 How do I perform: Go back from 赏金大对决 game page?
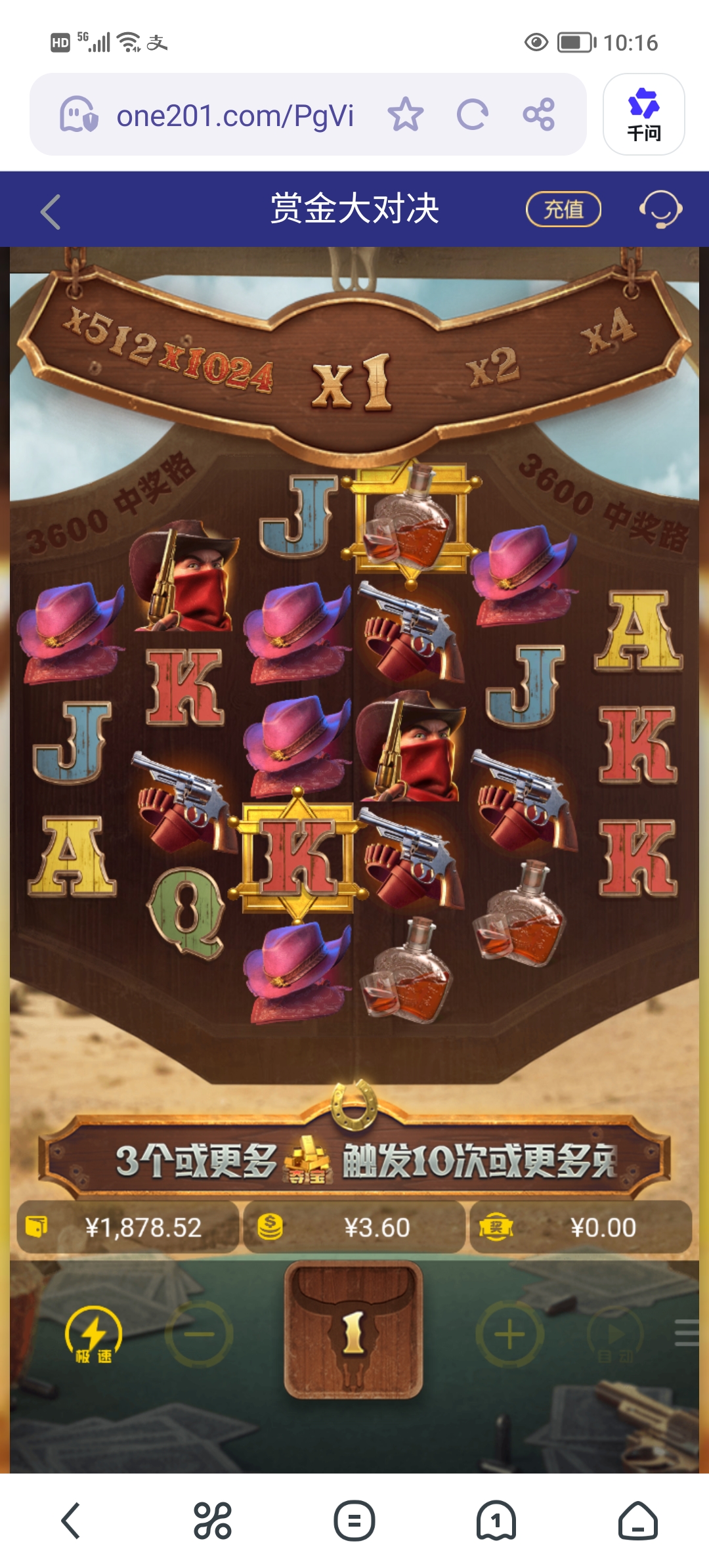(51, 211)
